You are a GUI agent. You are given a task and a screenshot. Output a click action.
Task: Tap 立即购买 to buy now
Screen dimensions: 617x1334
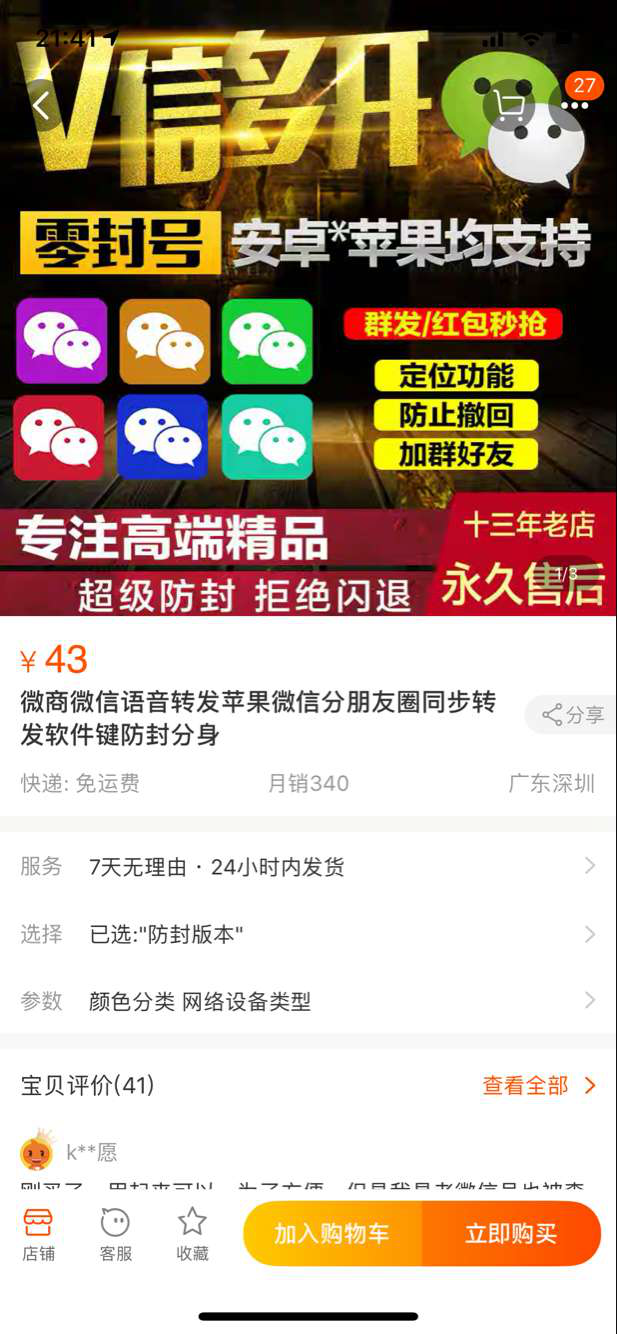point(511,1234)
